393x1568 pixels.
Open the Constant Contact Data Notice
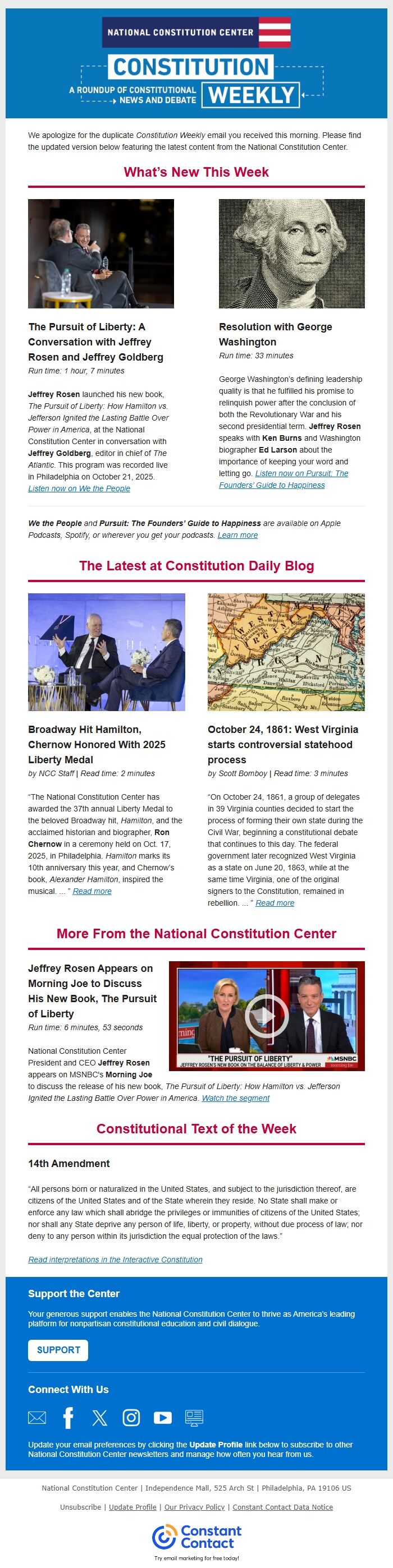[x=282, y=1506]
